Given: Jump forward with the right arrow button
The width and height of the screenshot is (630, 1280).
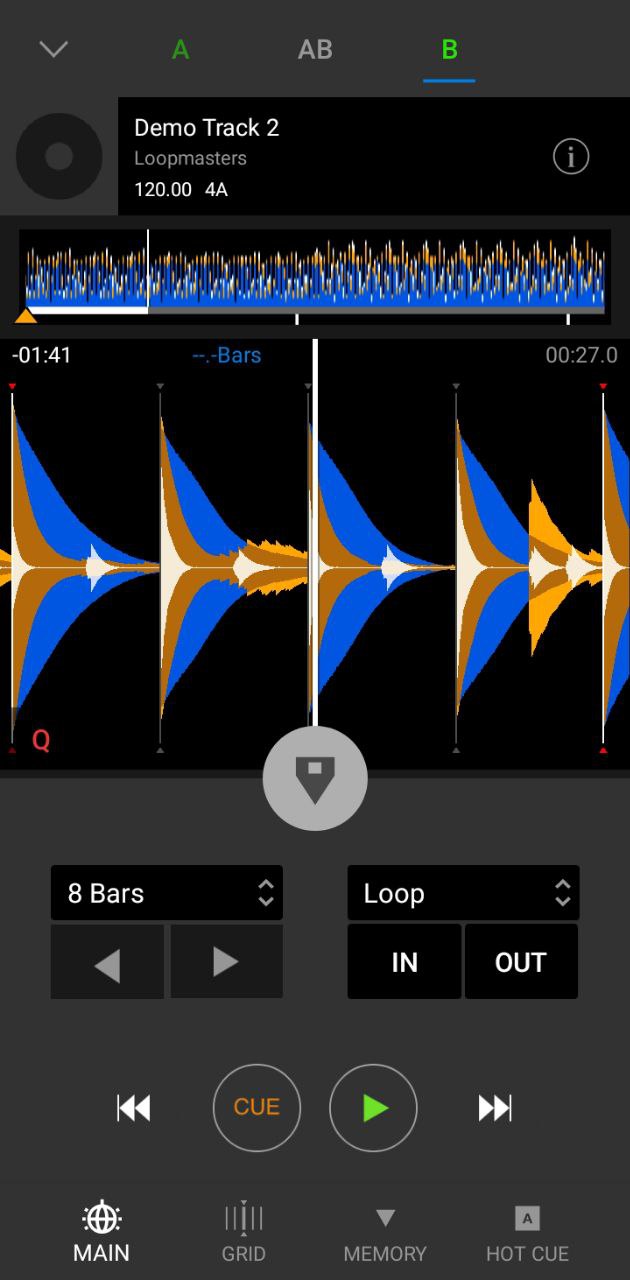Looking at the screenshot, I should (227, 962).
